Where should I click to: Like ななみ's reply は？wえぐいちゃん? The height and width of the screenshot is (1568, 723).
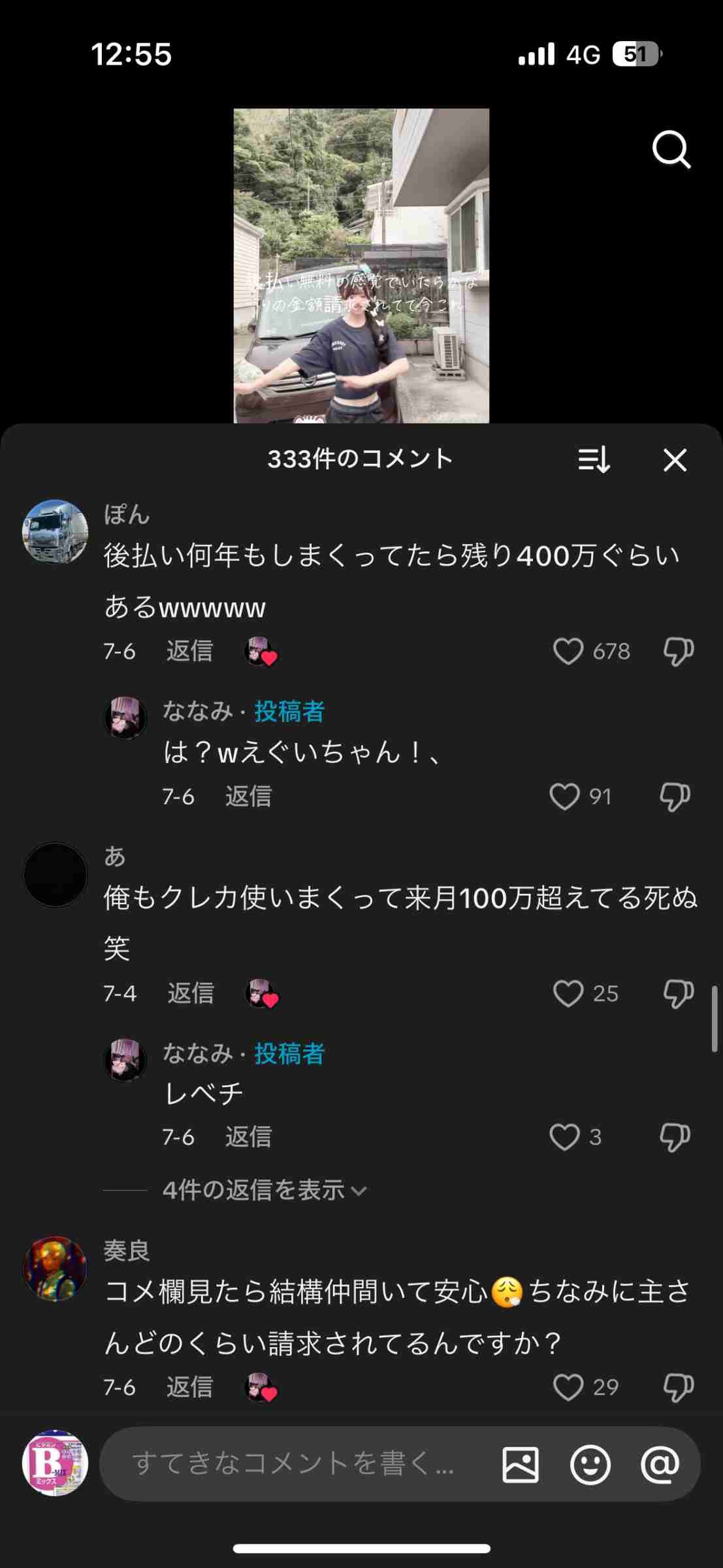tap(564, 796)
